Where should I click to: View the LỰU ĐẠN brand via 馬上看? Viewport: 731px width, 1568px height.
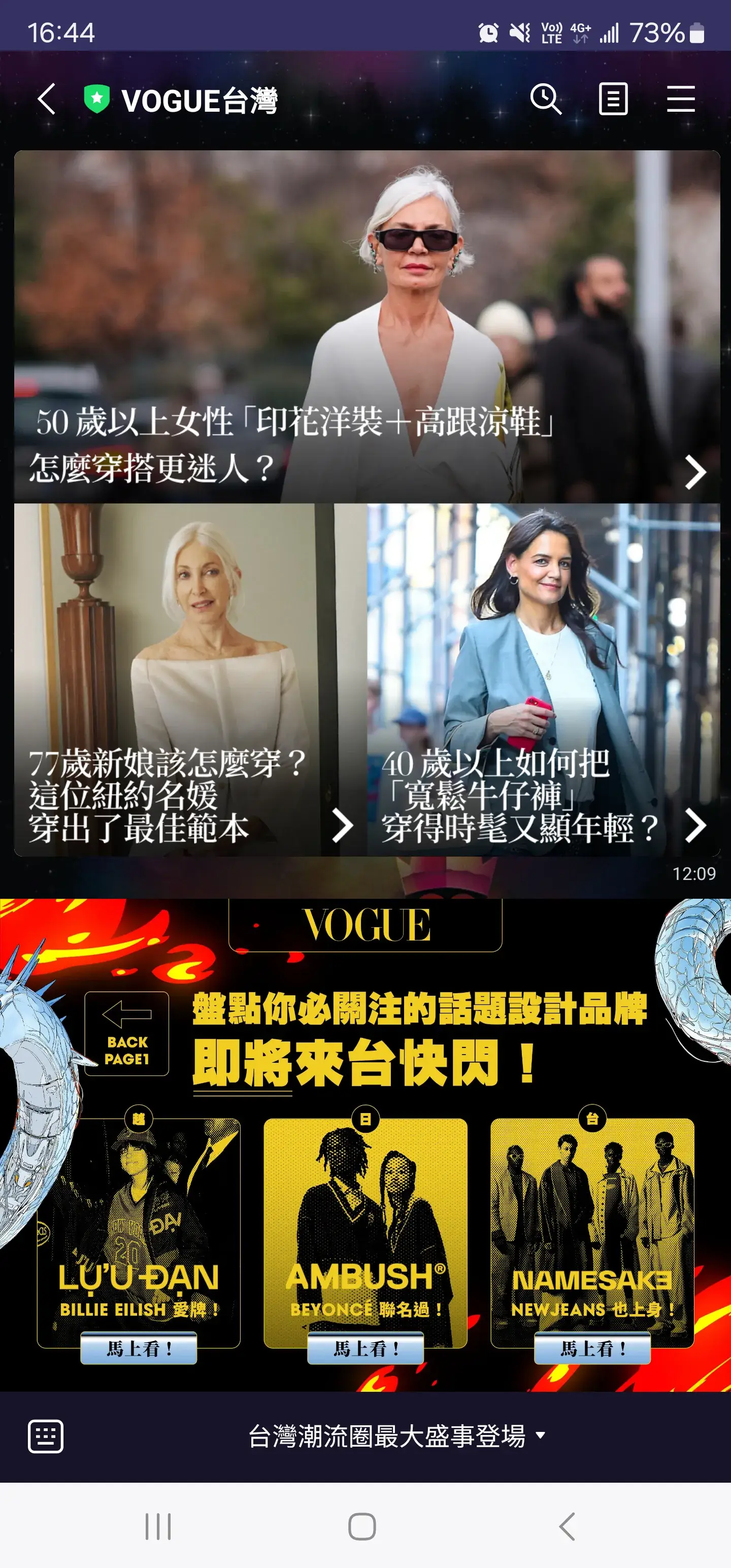[139, 1348]
